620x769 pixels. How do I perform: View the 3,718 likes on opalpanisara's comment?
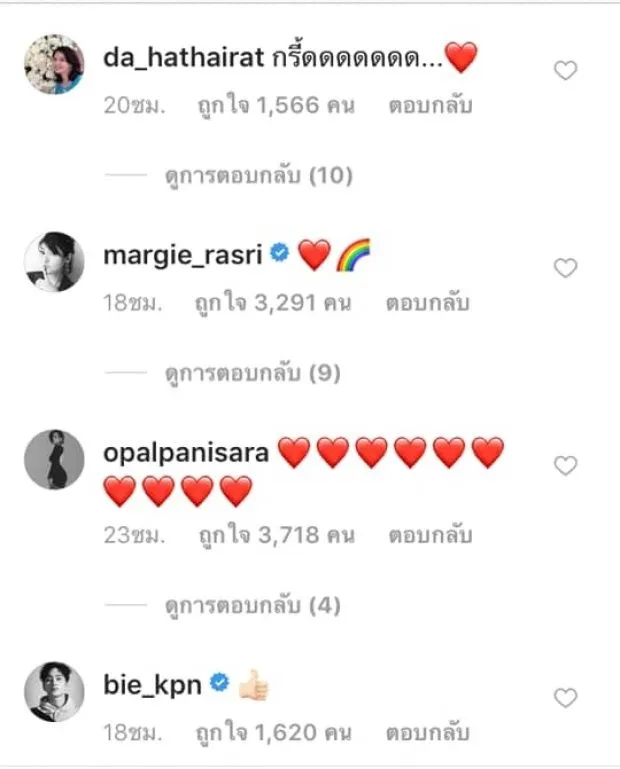272,535
